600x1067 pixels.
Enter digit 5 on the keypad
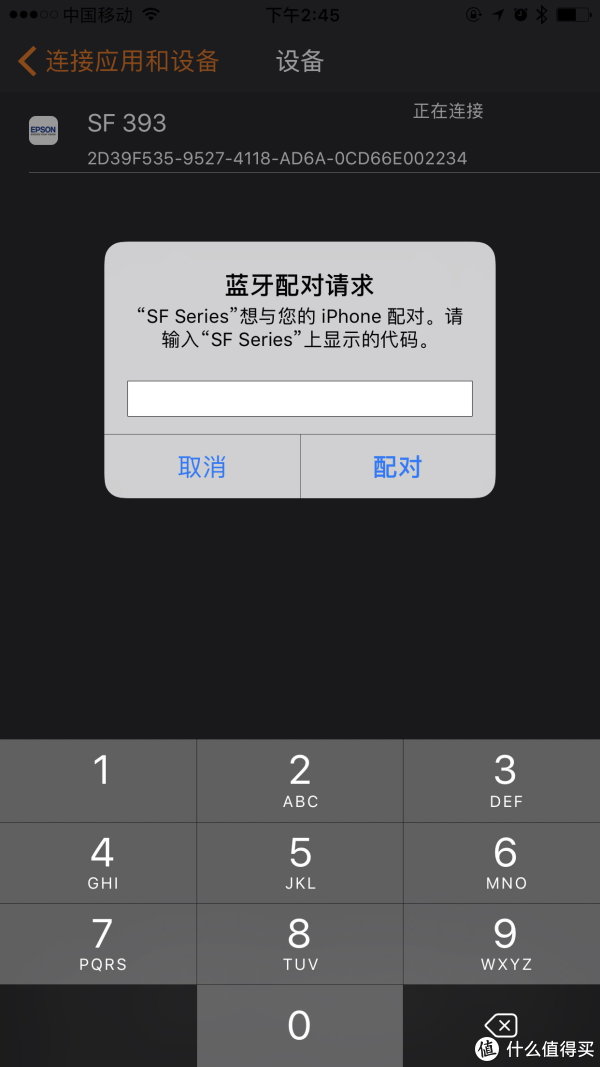point(300,863)
